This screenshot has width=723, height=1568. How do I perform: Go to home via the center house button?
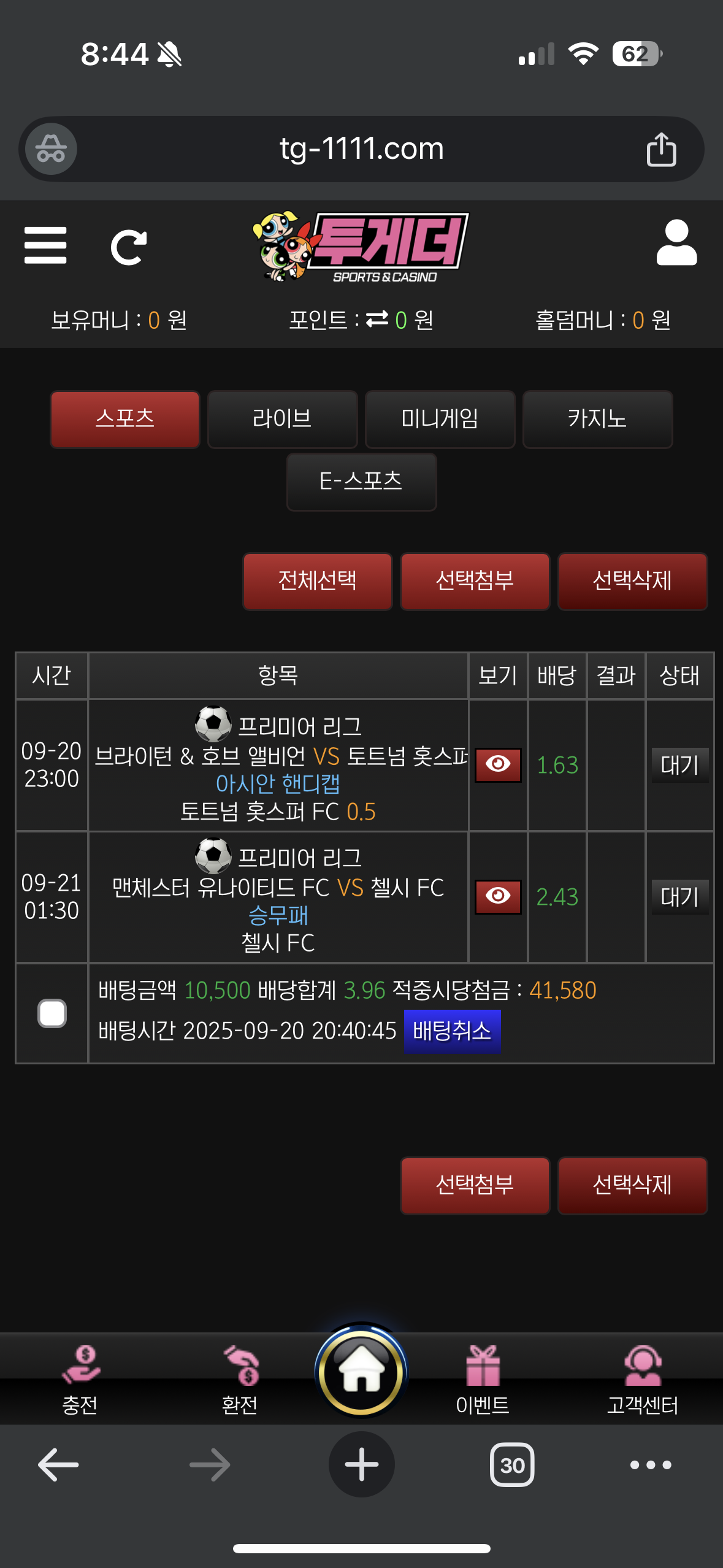coord(361,1372)
